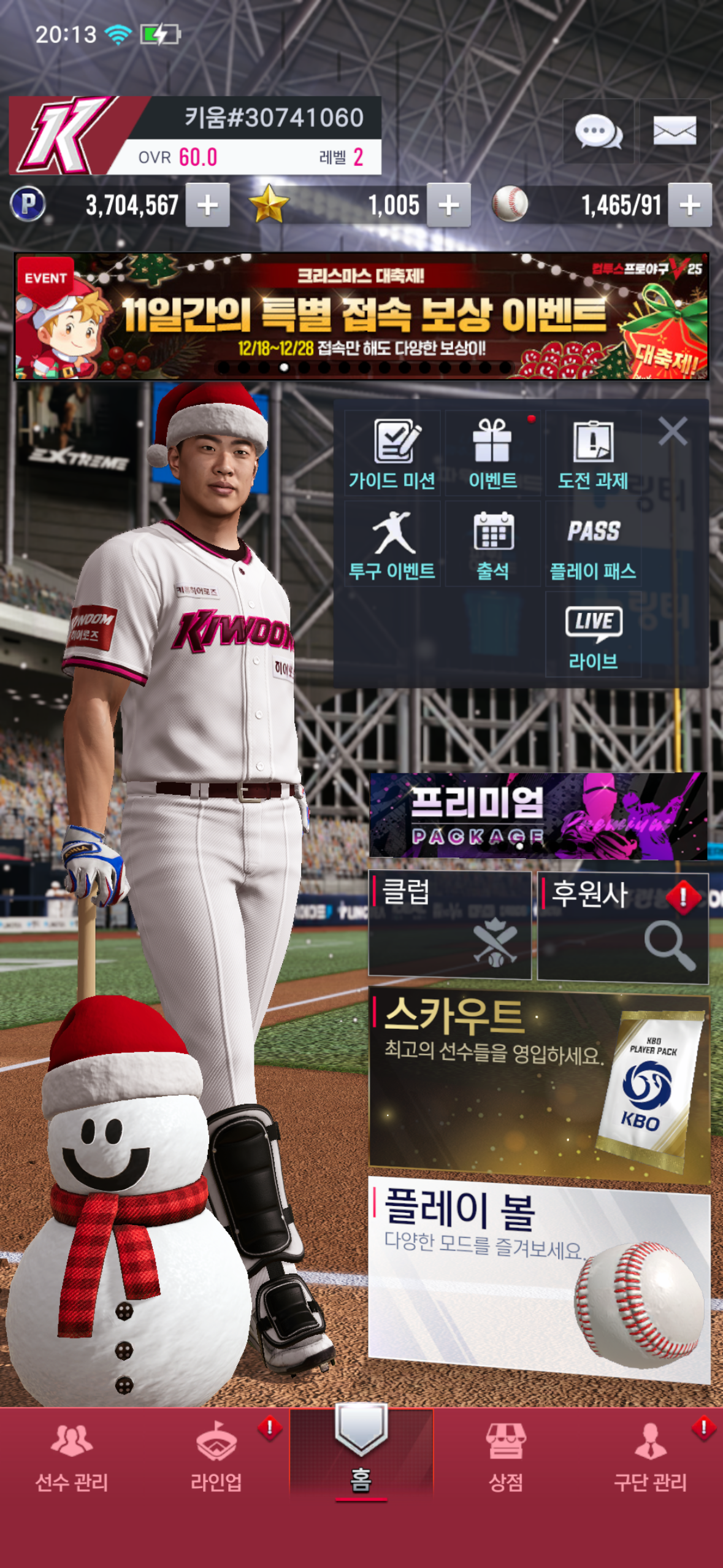Open the mailbox envelope icon

pos(675,131)
